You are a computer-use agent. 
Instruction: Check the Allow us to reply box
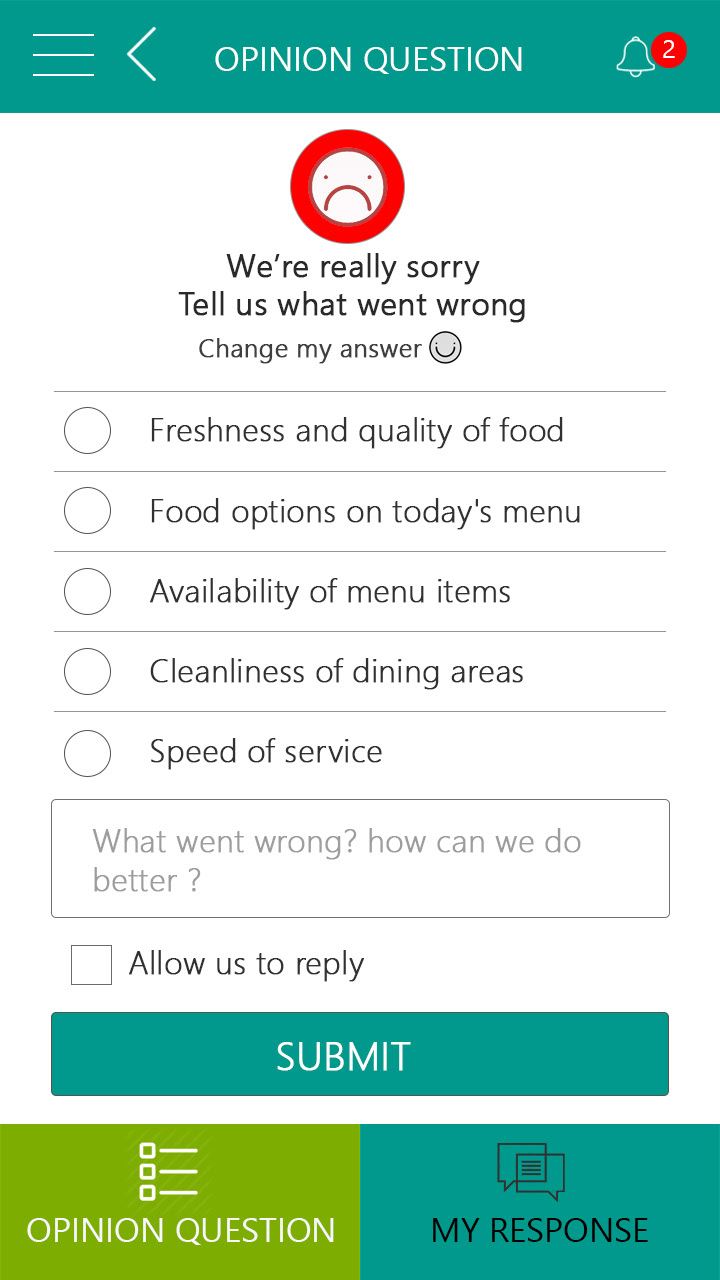tap(91, 965)
